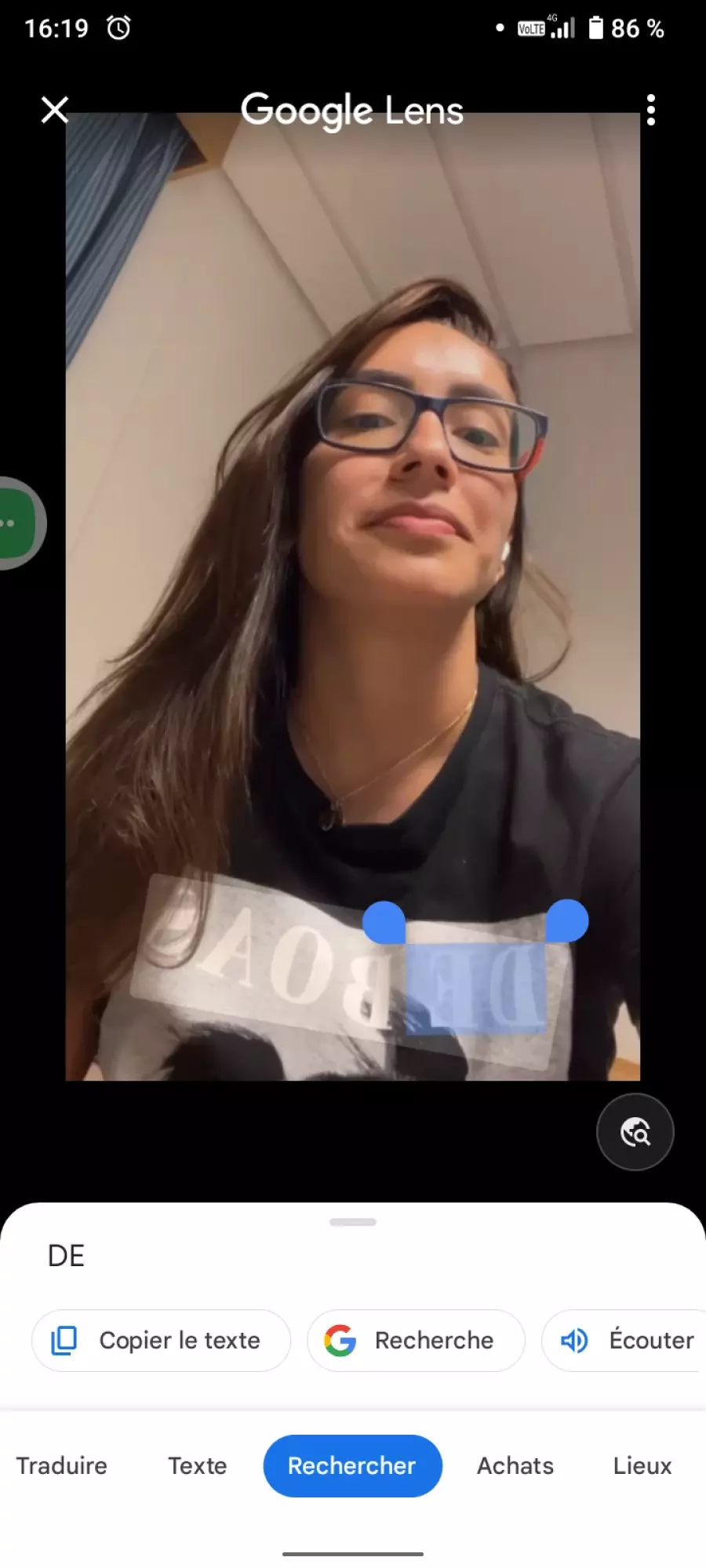The image size is (706, 1568).
Task: Switch to the Achats mode
Action: point(515,1466)
